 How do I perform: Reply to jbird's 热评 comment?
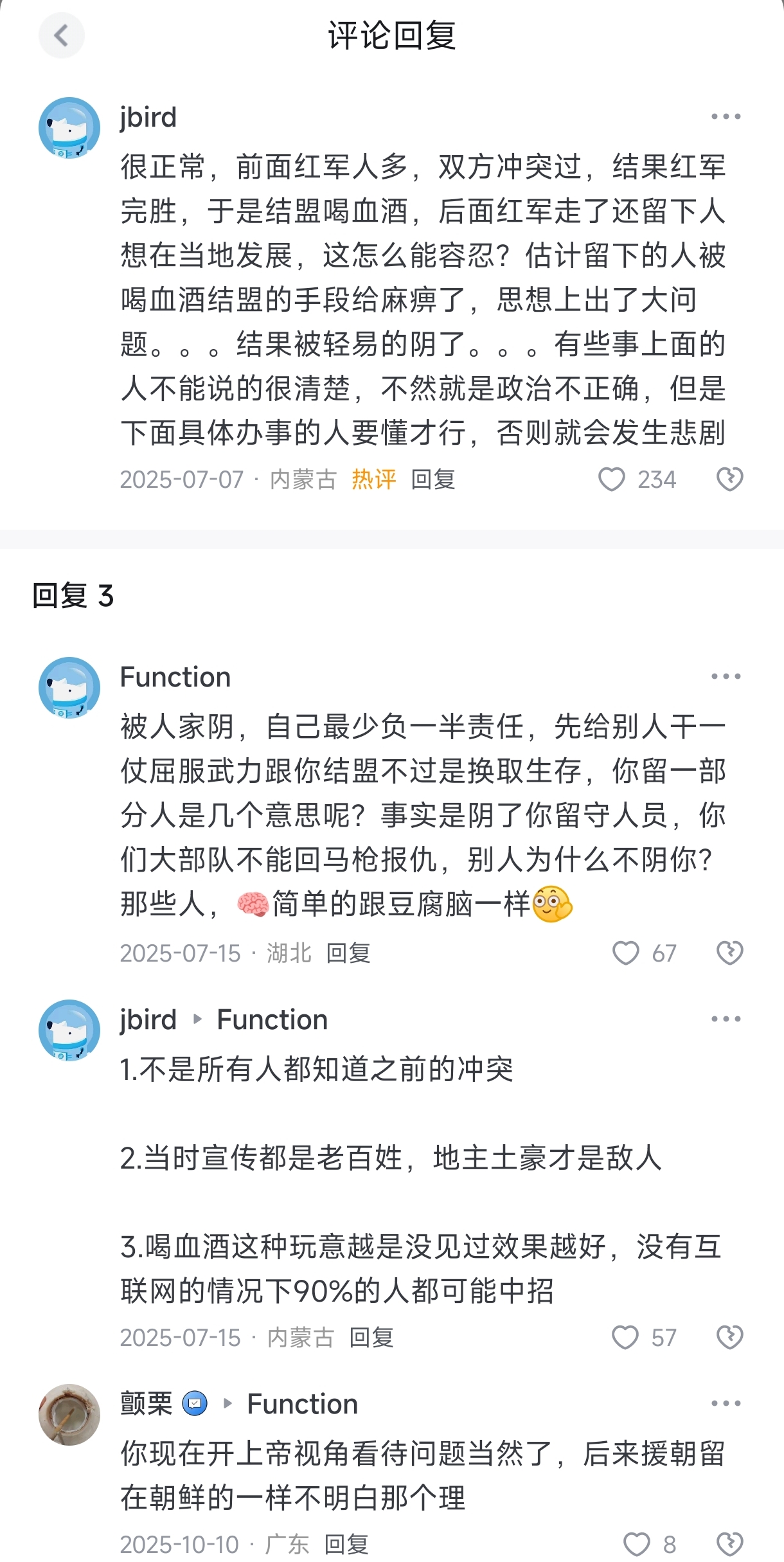point(433,480)
